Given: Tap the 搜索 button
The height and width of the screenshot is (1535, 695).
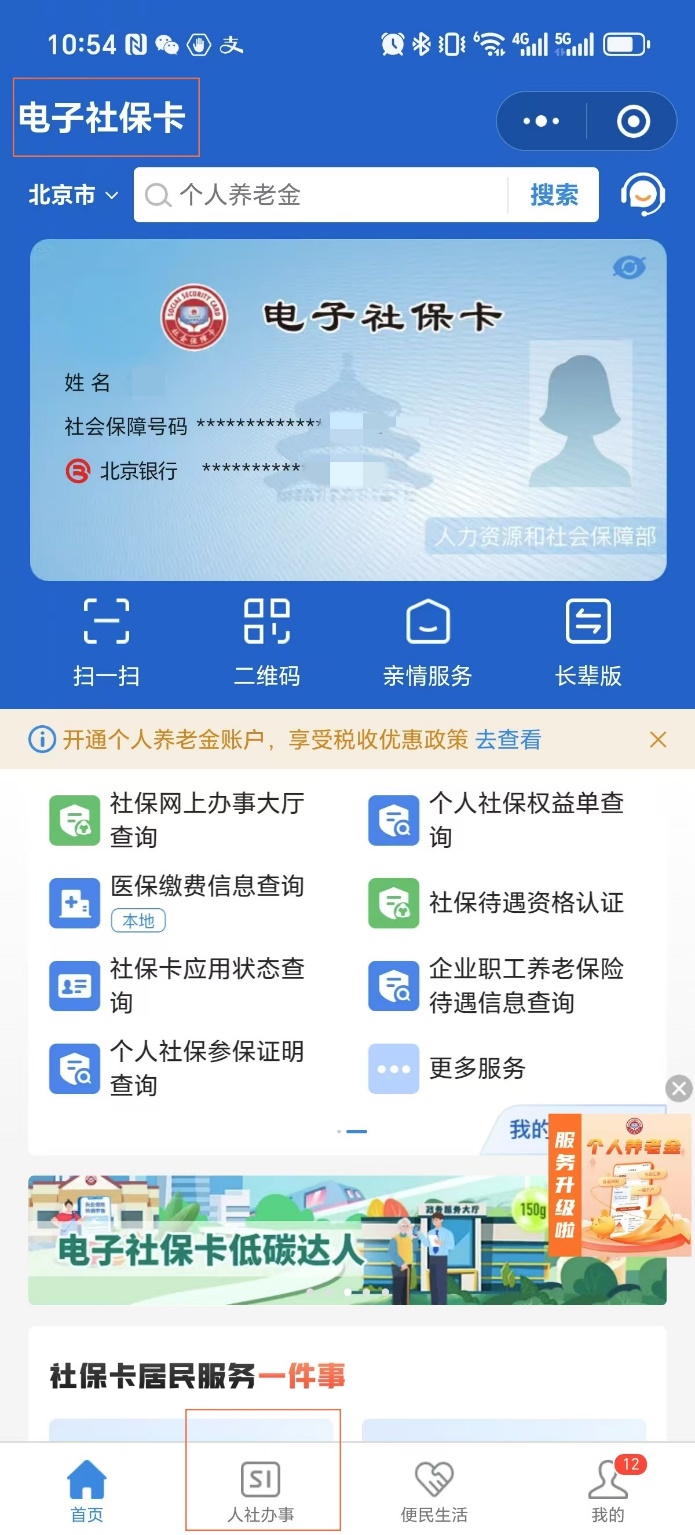Looking at the screenshot, I should (554, 195).
